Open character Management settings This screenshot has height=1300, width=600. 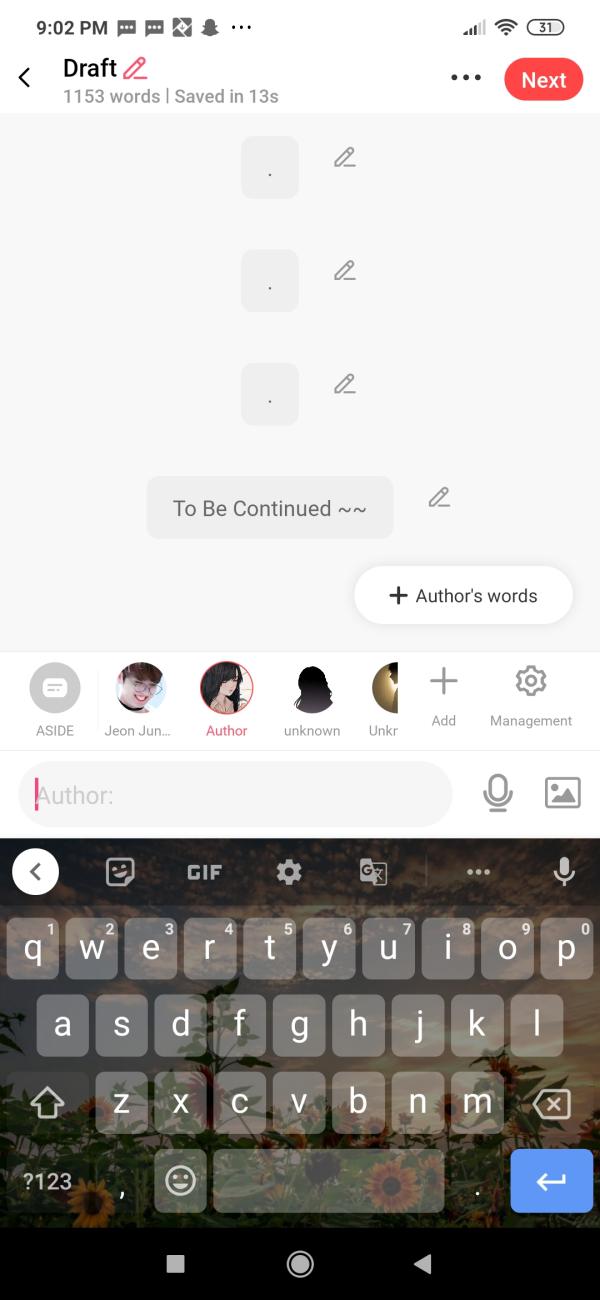(531, 693)
